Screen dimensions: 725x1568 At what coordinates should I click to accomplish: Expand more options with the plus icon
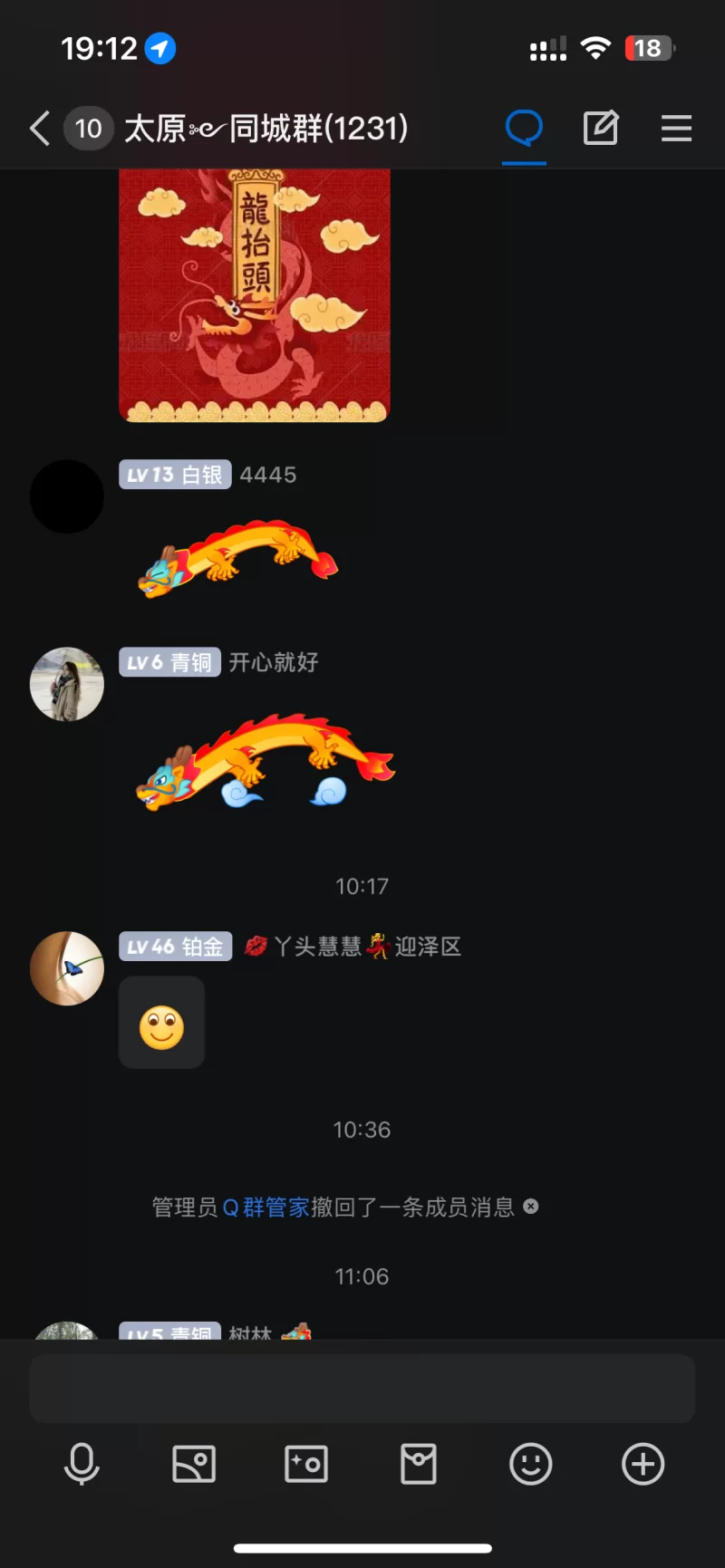point(643,1464)
